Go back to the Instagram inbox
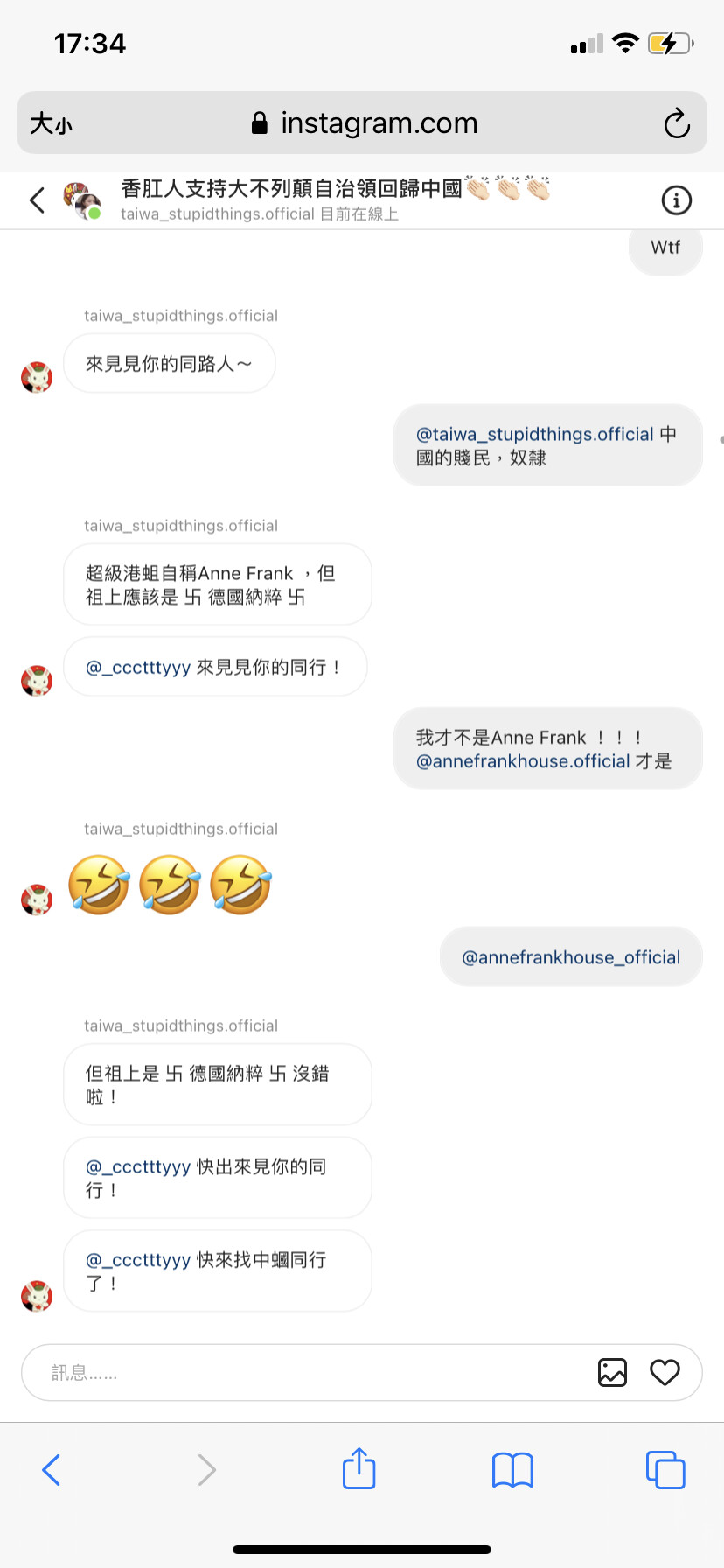This screenshot has height=1568, width=724. point(37,200)
